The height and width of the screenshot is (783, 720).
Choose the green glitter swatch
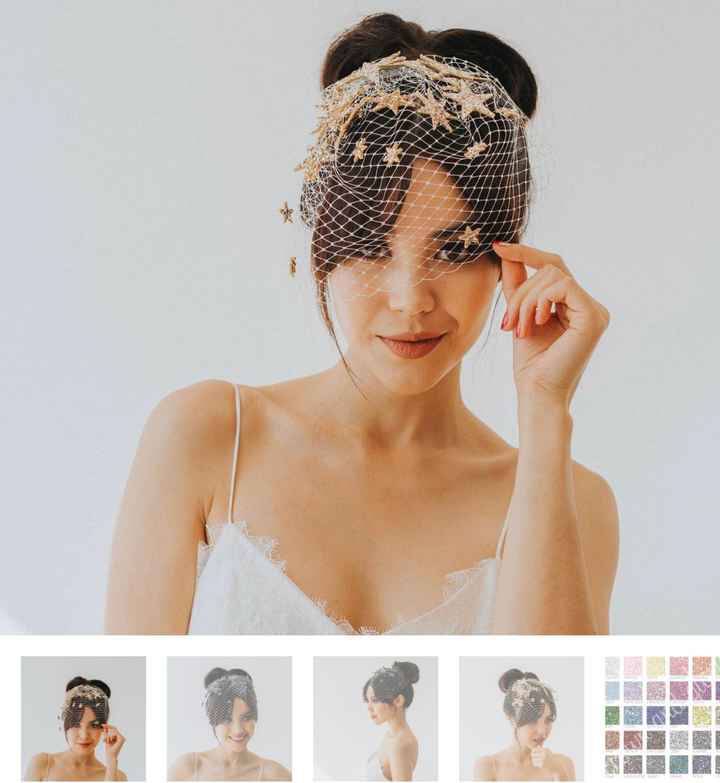(612, 715)
